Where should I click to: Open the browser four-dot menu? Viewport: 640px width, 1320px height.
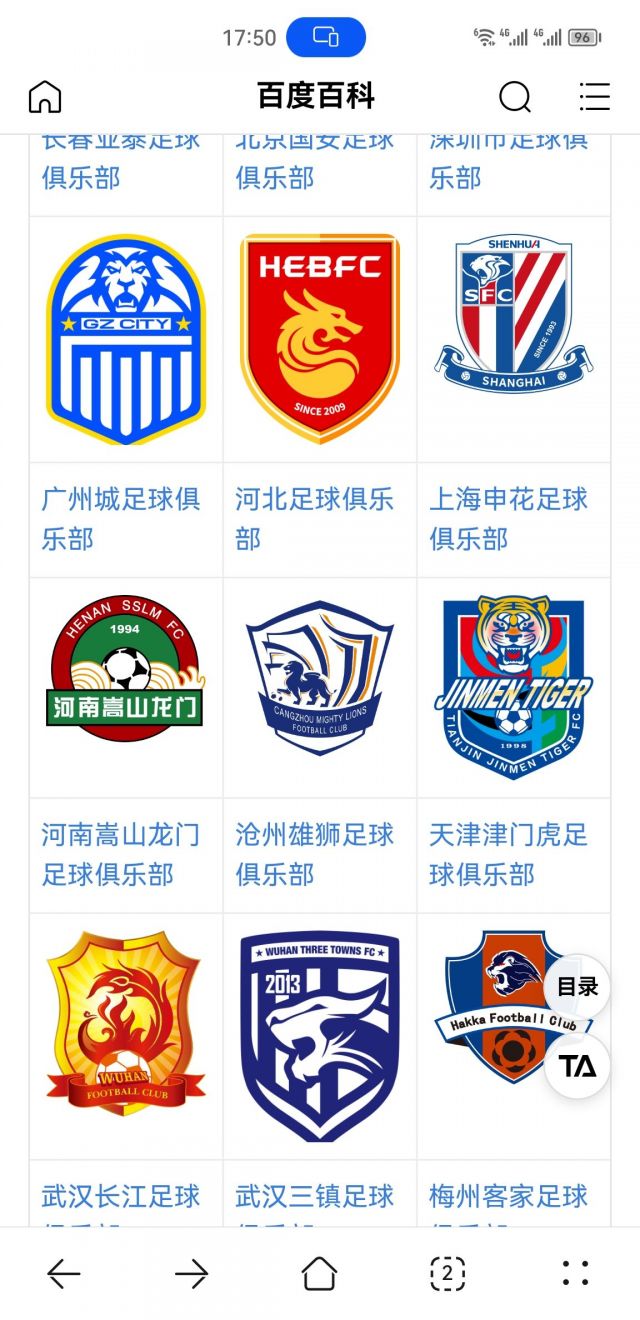click(576, 1273)
